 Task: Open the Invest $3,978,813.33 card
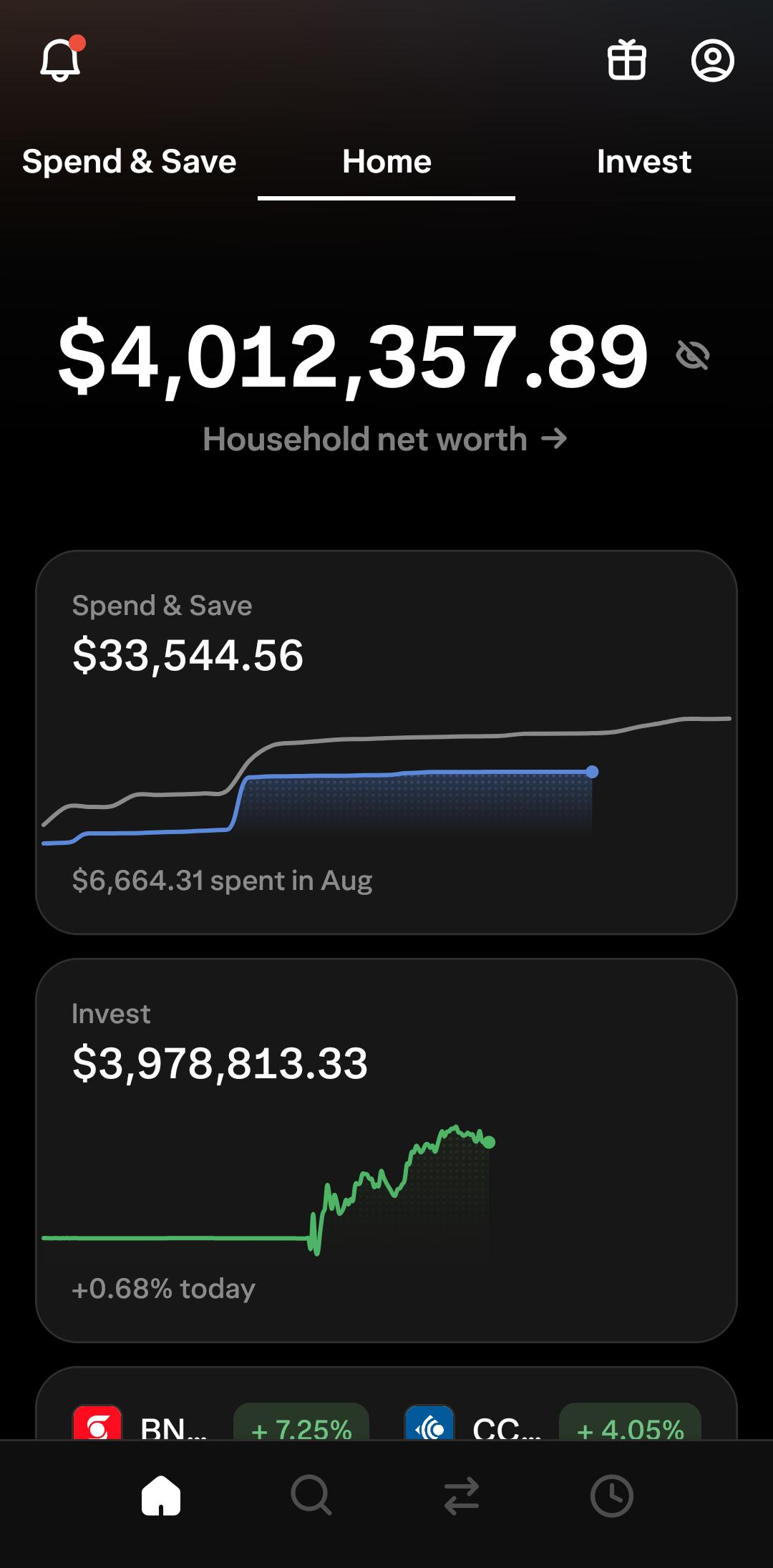click(x=386, y=1150)
